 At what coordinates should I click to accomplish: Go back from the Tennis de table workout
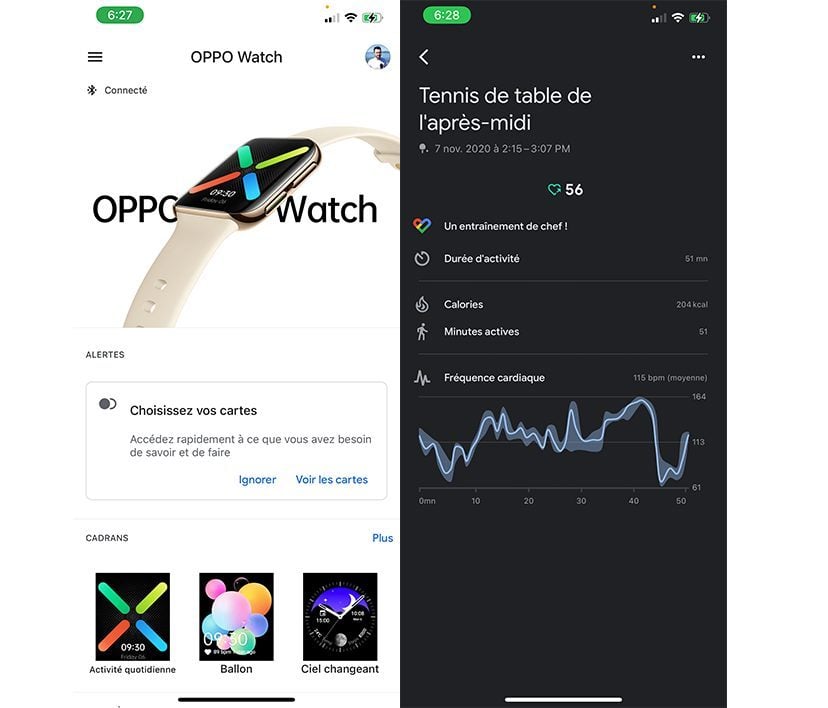pos(424,57)
